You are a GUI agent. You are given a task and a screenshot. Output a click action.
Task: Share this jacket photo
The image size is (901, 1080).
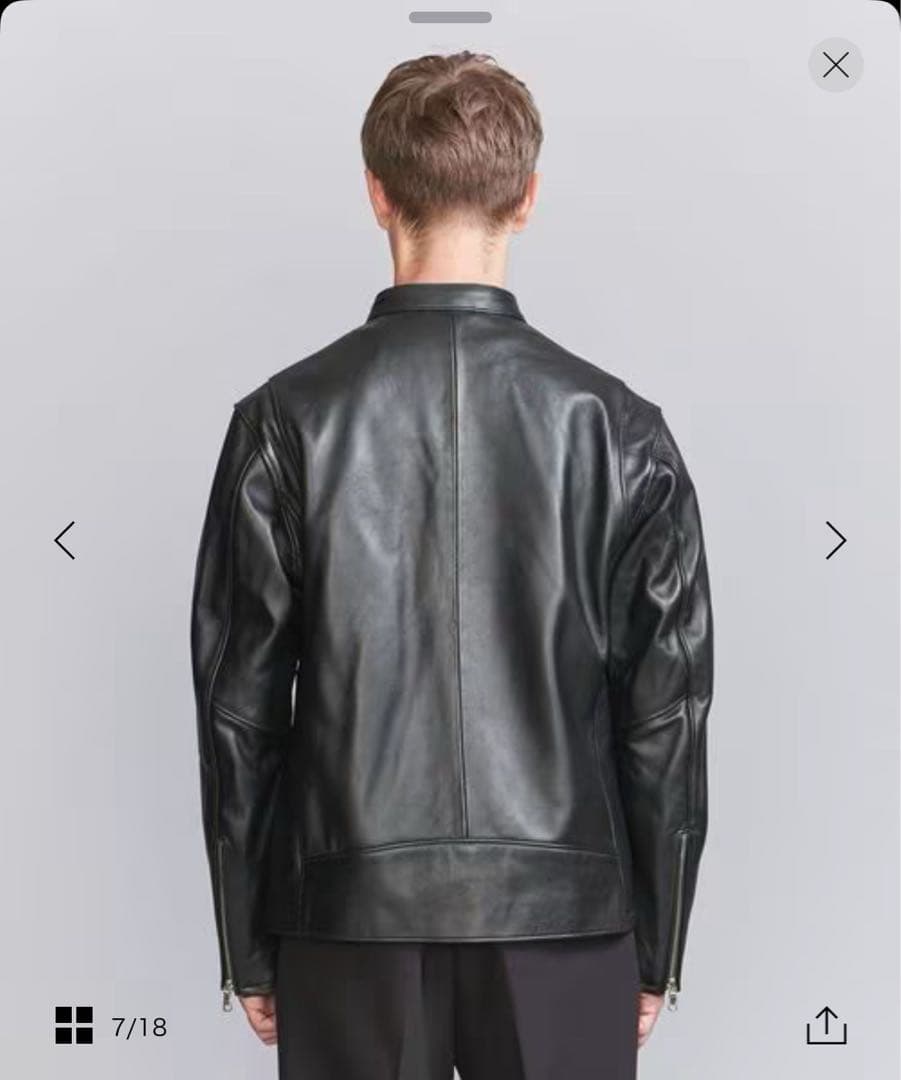pyautogui.click(x=826, y=1025)
